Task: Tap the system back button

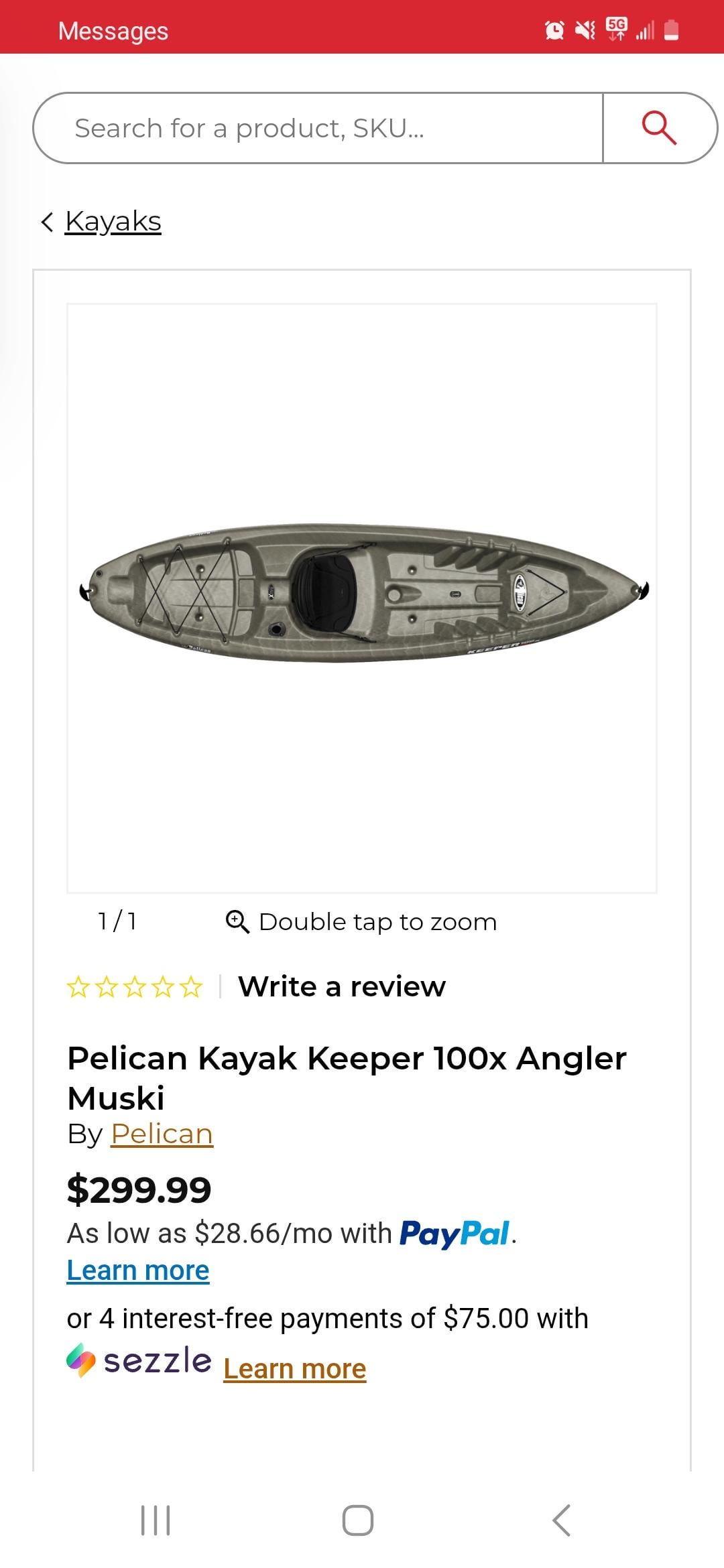Action: pos(562,1520)
